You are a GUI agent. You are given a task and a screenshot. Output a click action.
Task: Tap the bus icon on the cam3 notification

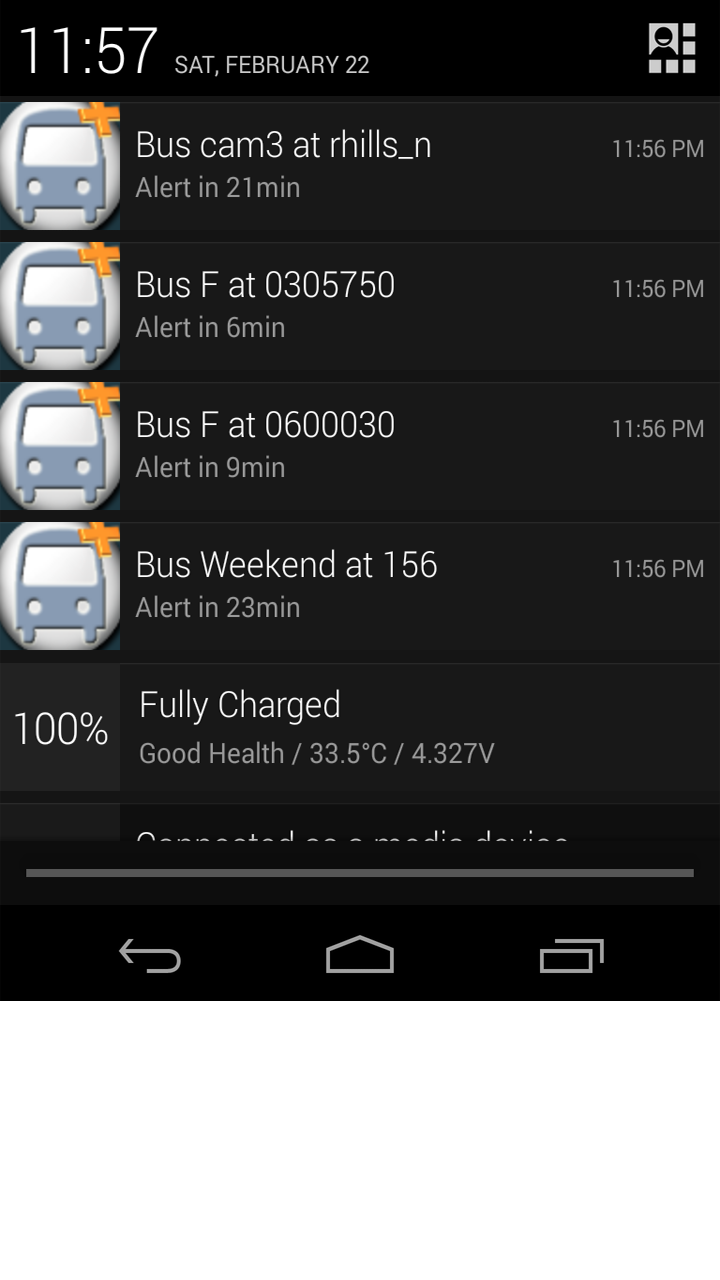tap(58, 165)
